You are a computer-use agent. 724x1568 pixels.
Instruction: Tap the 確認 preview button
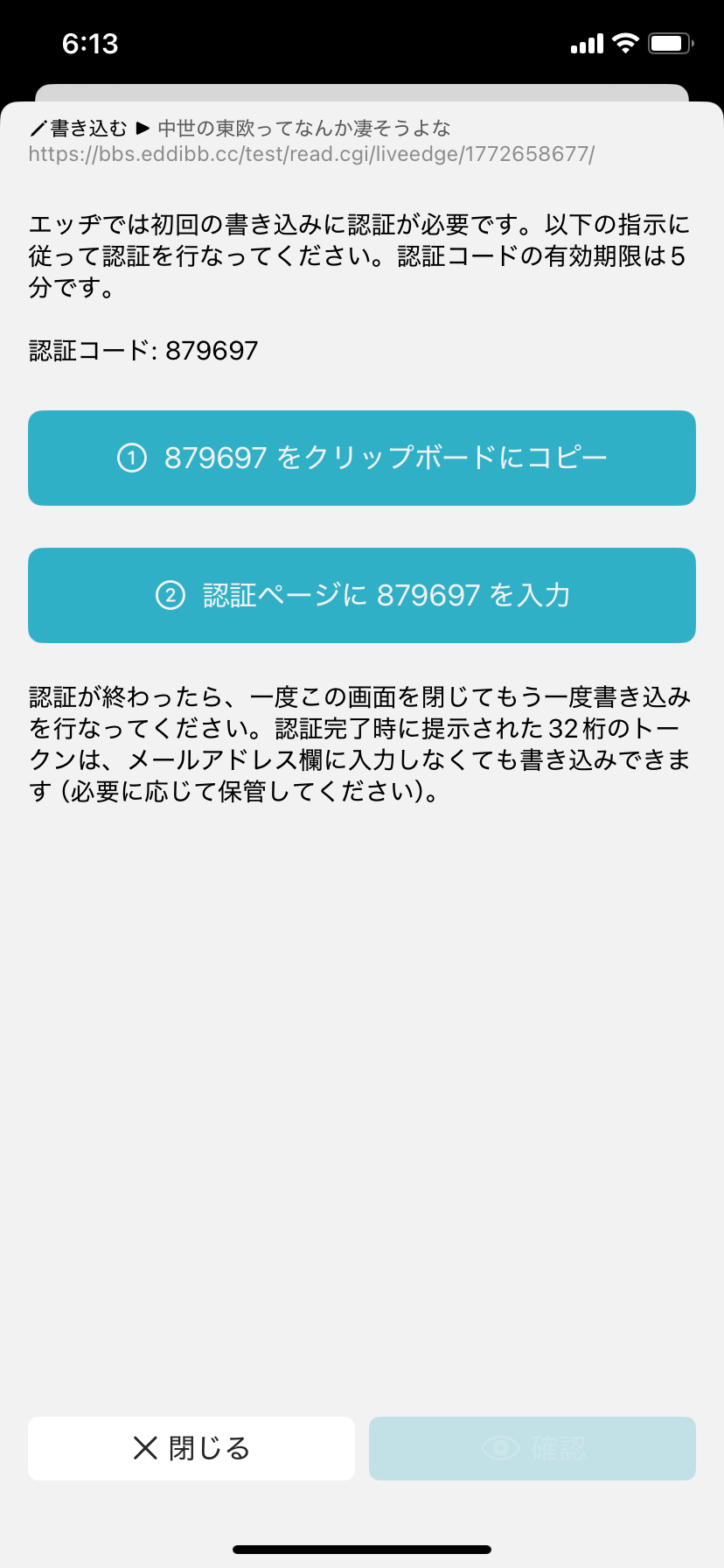532,1448
